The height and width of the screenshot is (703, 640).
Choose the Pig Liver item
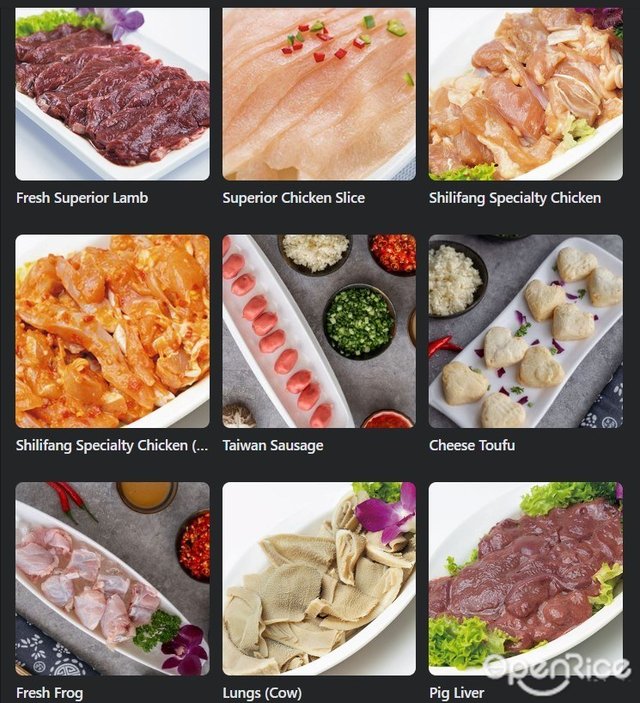click(x=525, y=578)
